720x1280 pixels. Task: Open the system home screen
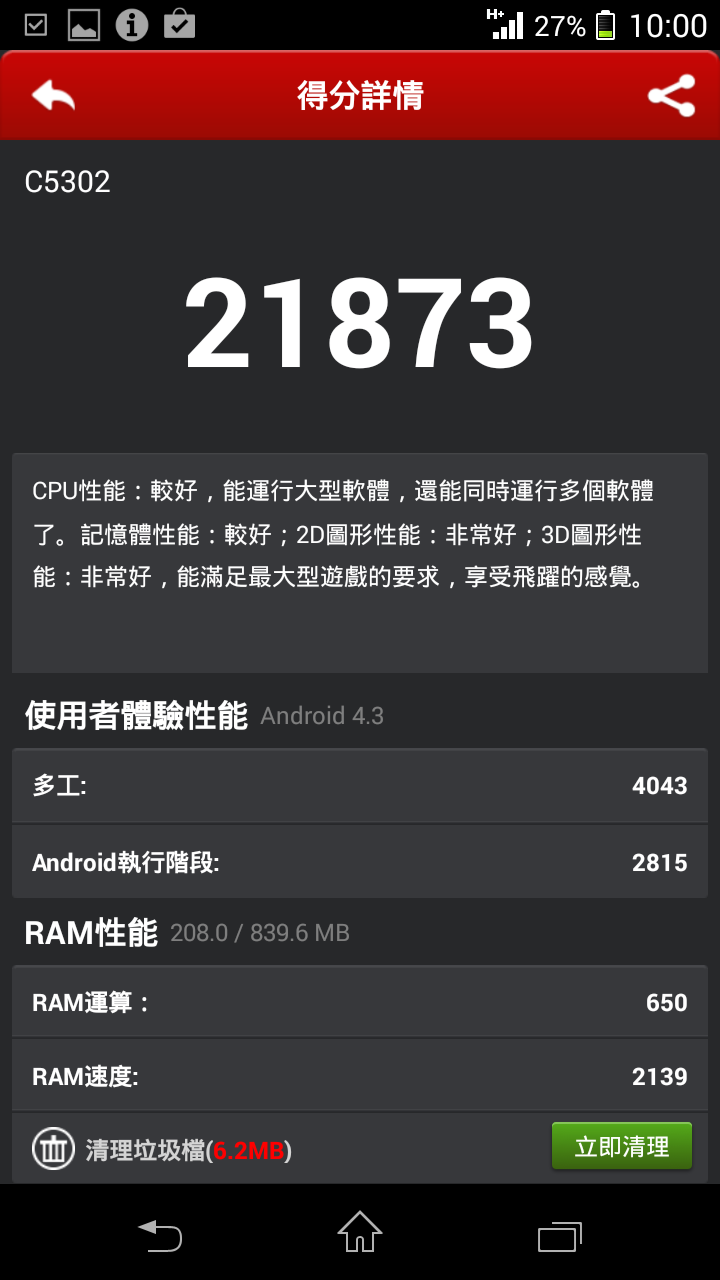pos(360,1232)
